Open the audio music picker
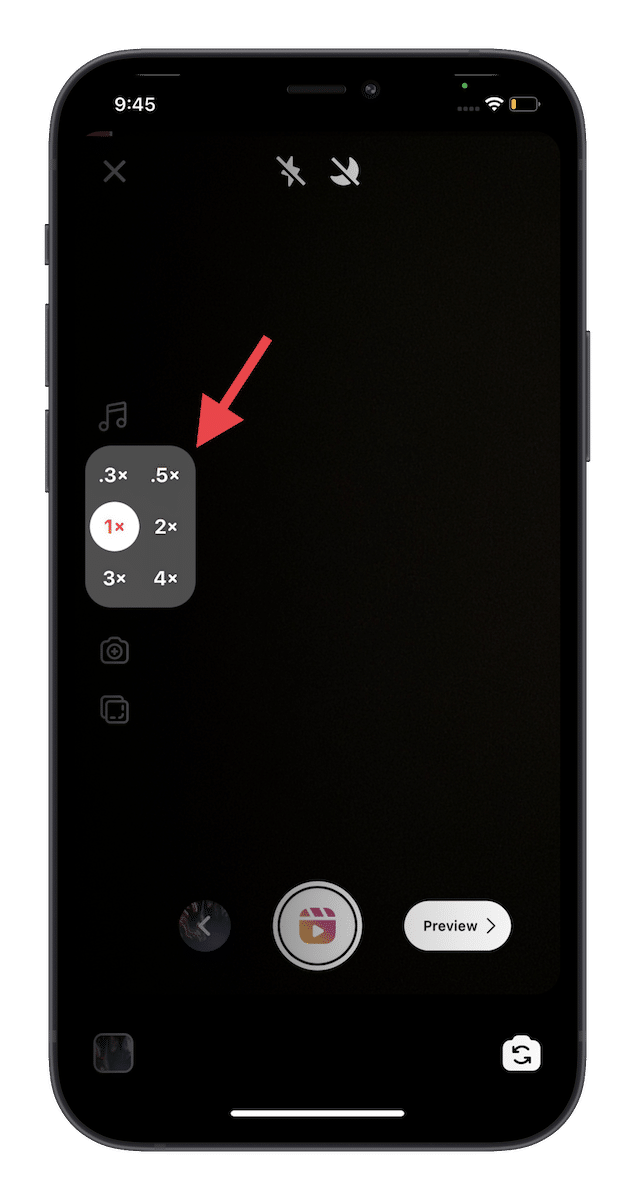 [114, 415]
